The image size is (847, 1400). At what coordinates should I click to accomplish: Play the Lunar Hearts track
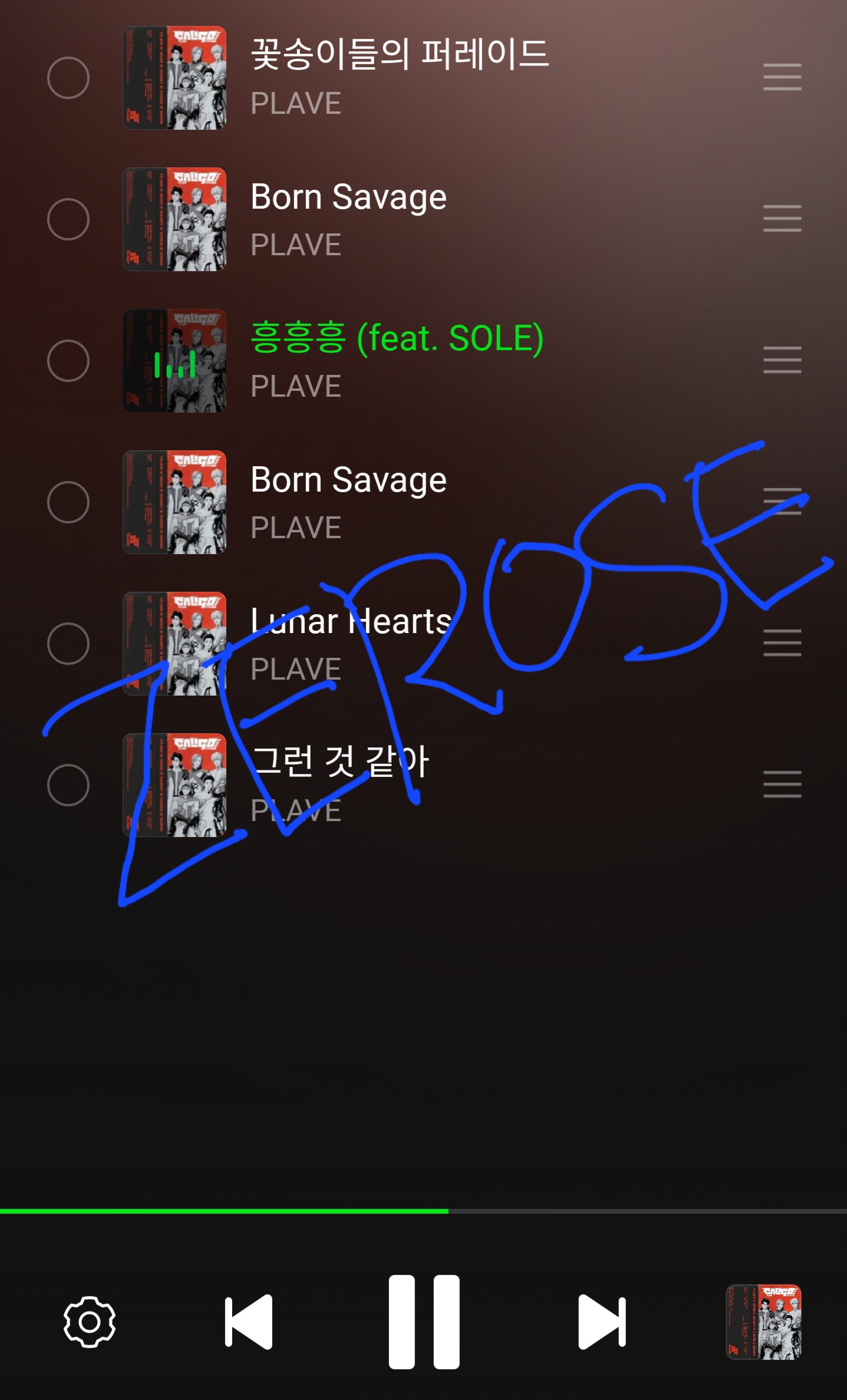point(351,643)
